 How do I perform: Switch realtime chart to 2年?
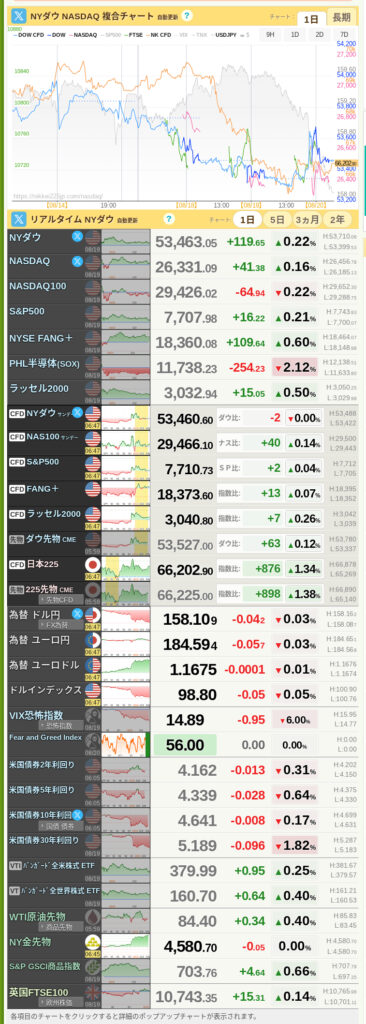[x=338, y=219]
